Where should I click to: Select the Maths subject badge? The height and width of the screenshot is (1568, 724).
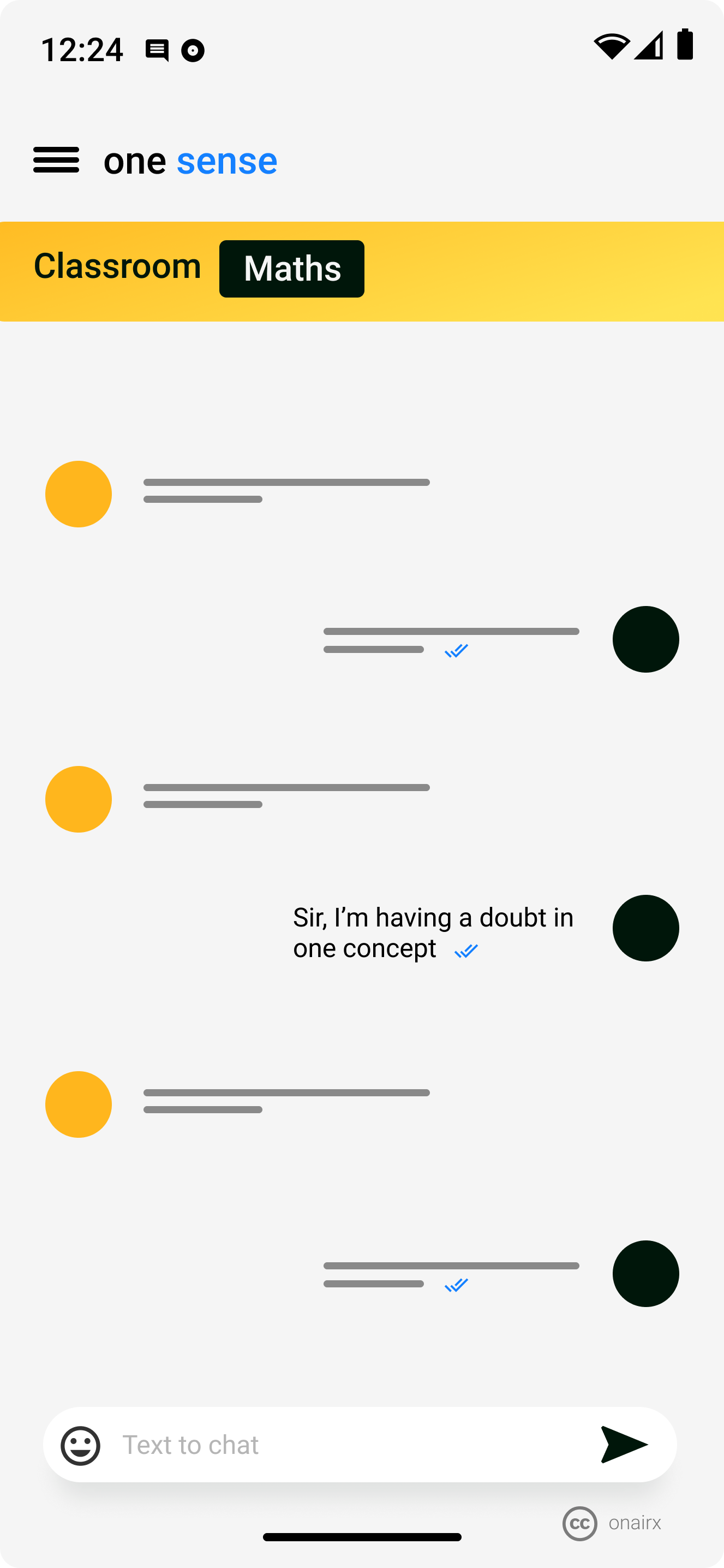click(x=291, y=268)
